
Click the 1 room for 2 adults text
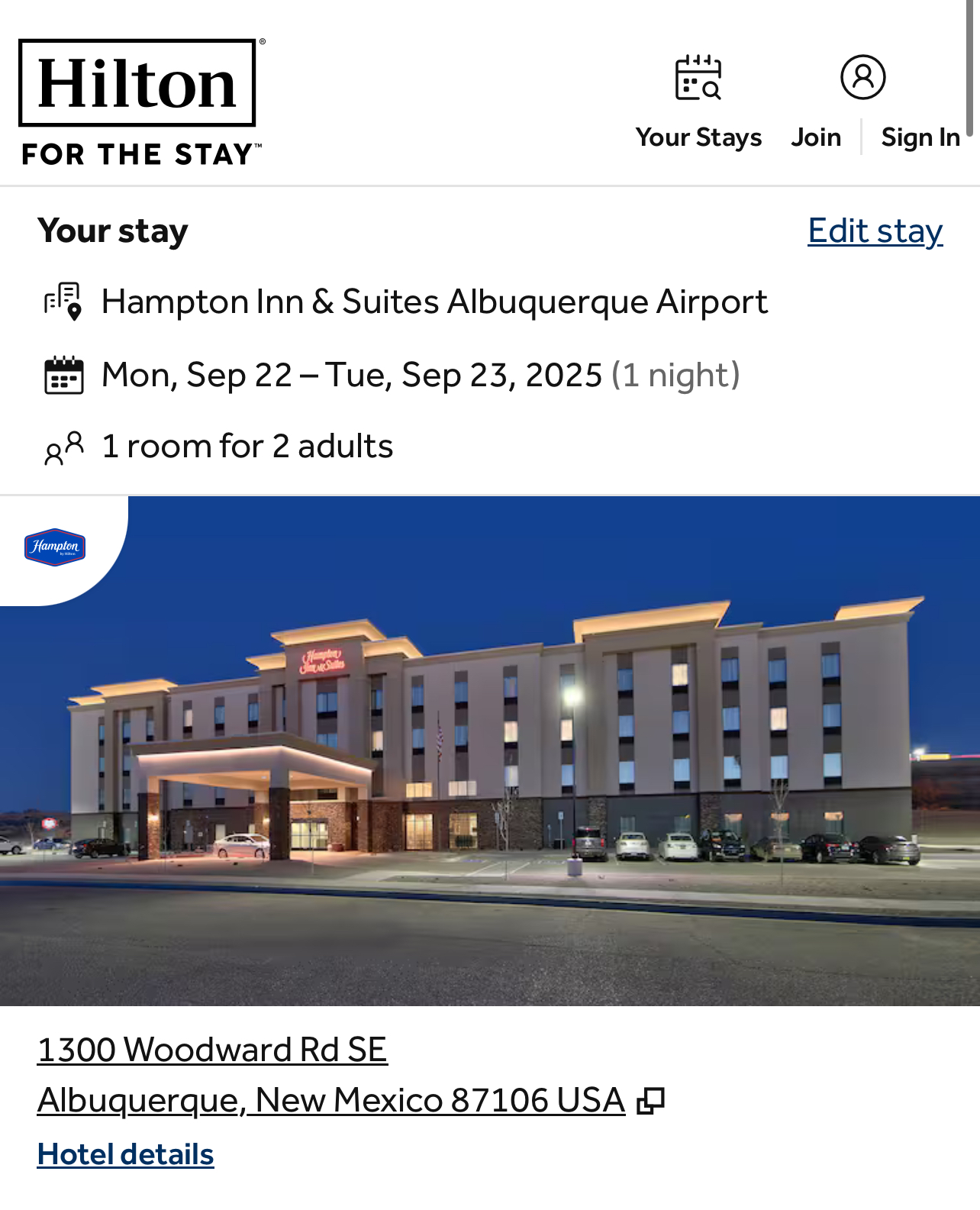tap(247, 445)
